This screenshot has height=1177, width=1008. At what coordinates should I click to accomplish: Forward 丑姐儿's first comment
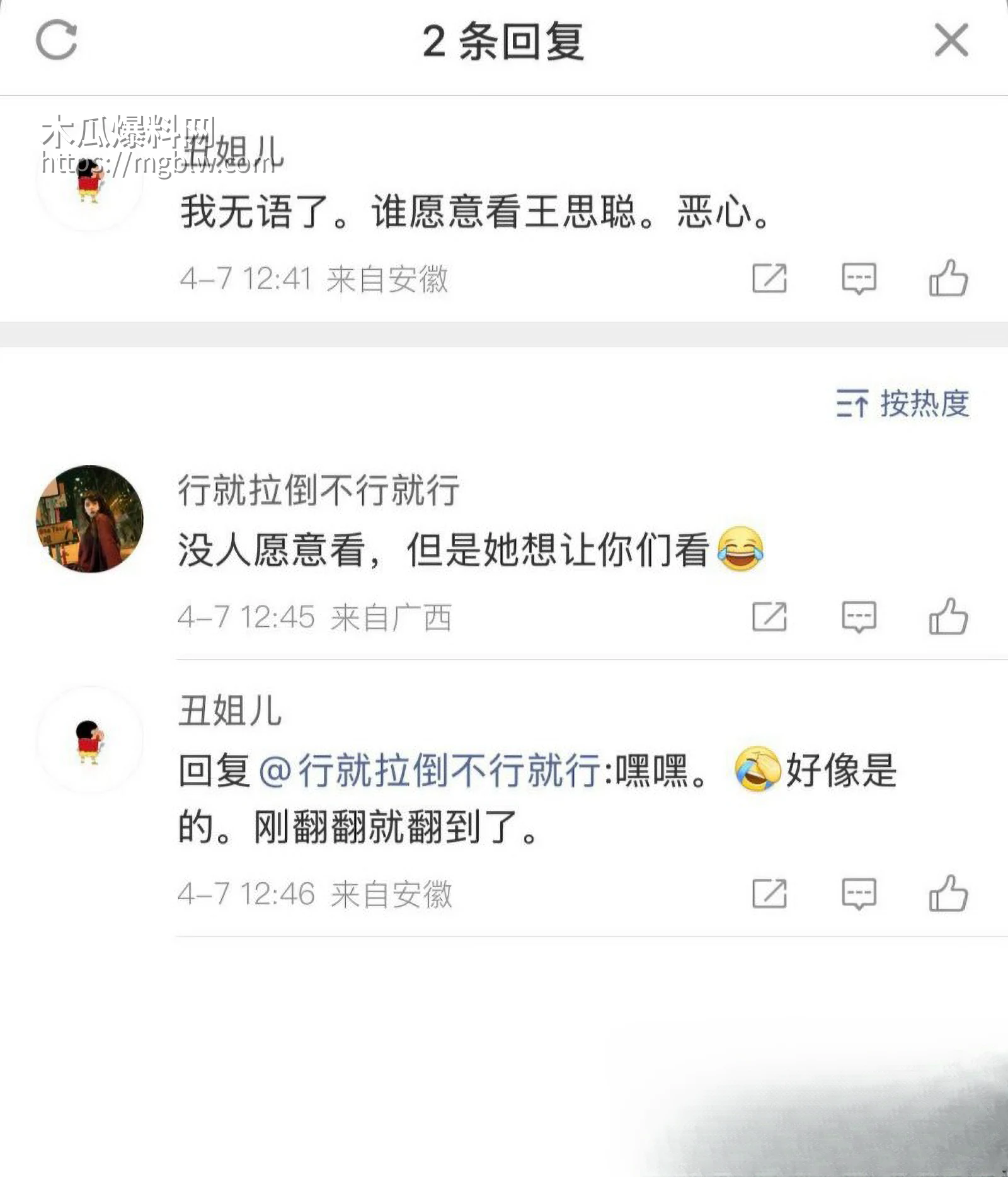(x=770, y=279)
